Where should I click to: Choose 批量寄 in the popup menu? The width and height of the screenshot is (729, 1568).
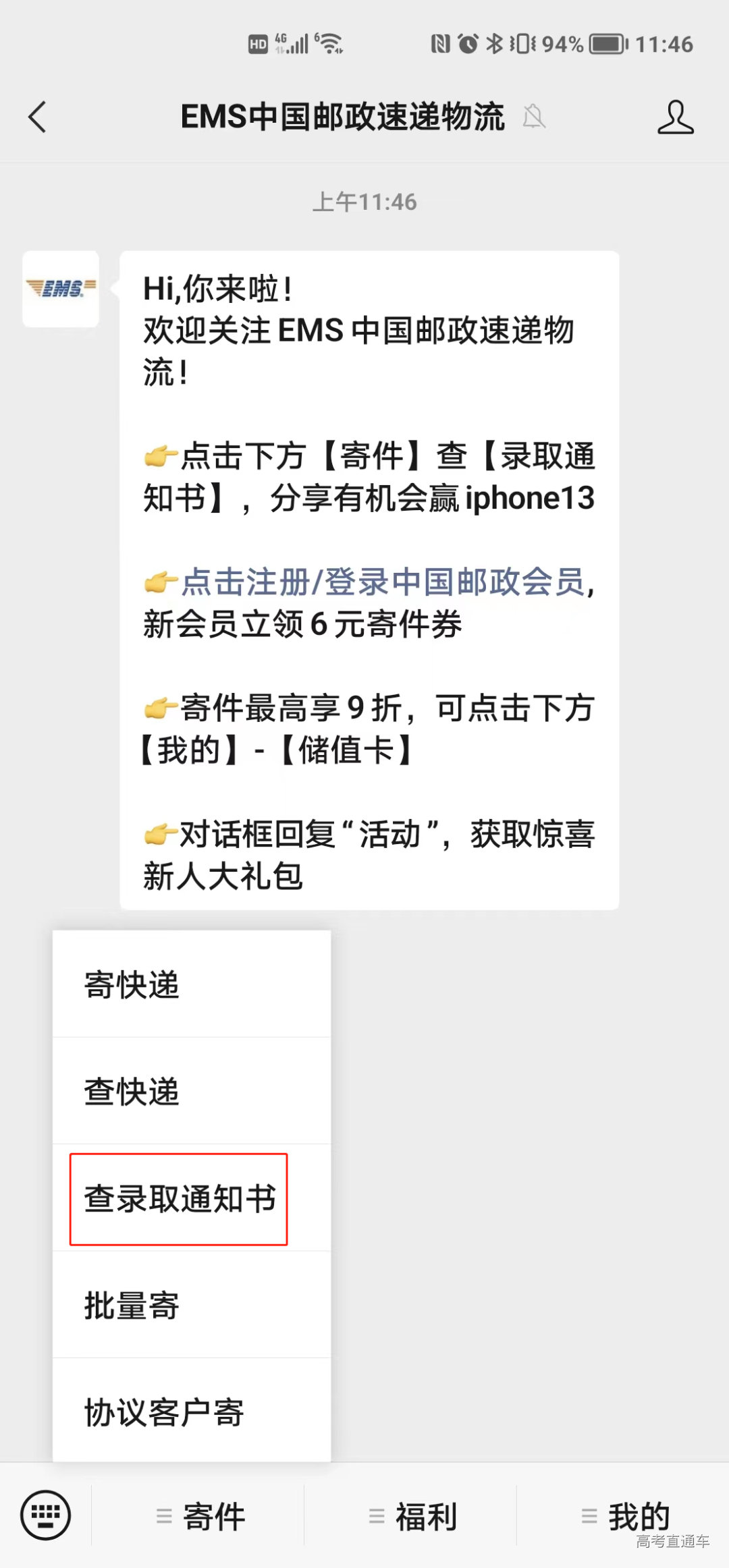click(x=132, y=1305)
